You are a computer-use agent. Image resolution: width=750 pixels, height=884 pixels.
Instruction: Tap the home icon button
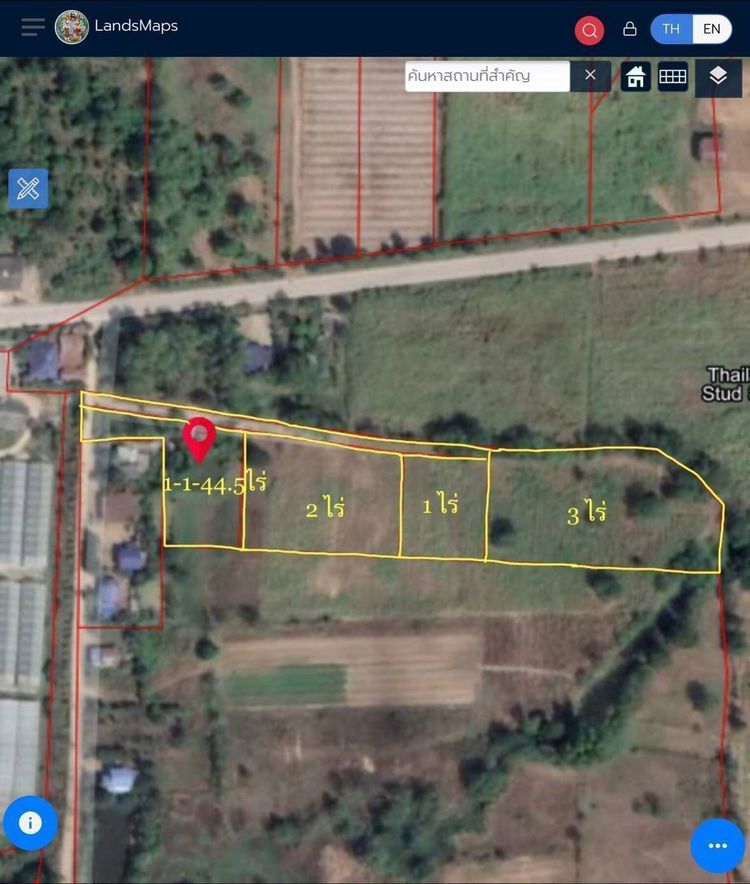[636, 76]
